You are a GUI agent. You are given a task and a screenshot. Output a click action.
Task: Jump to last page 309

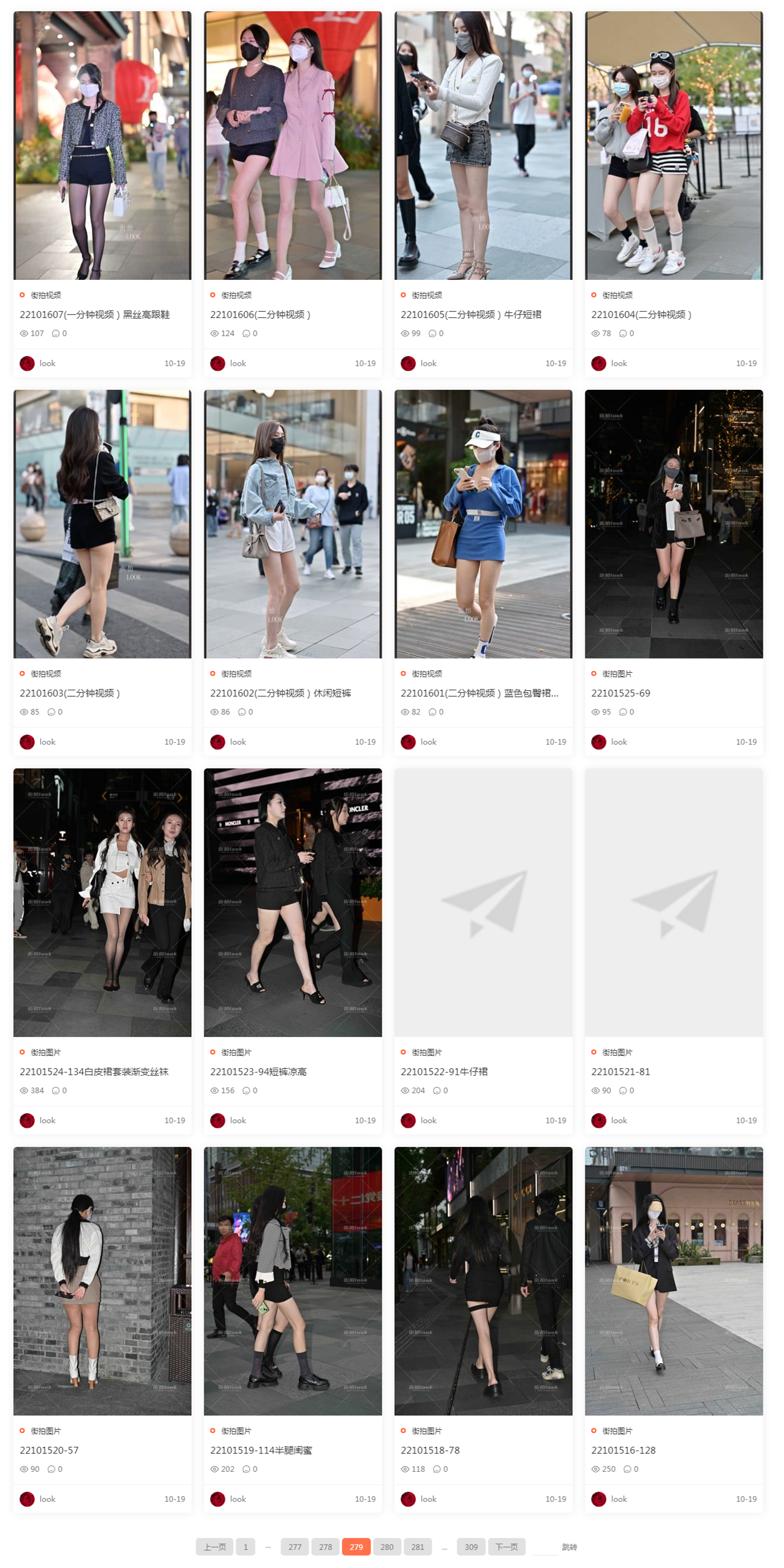click(x=471, y=1547)
